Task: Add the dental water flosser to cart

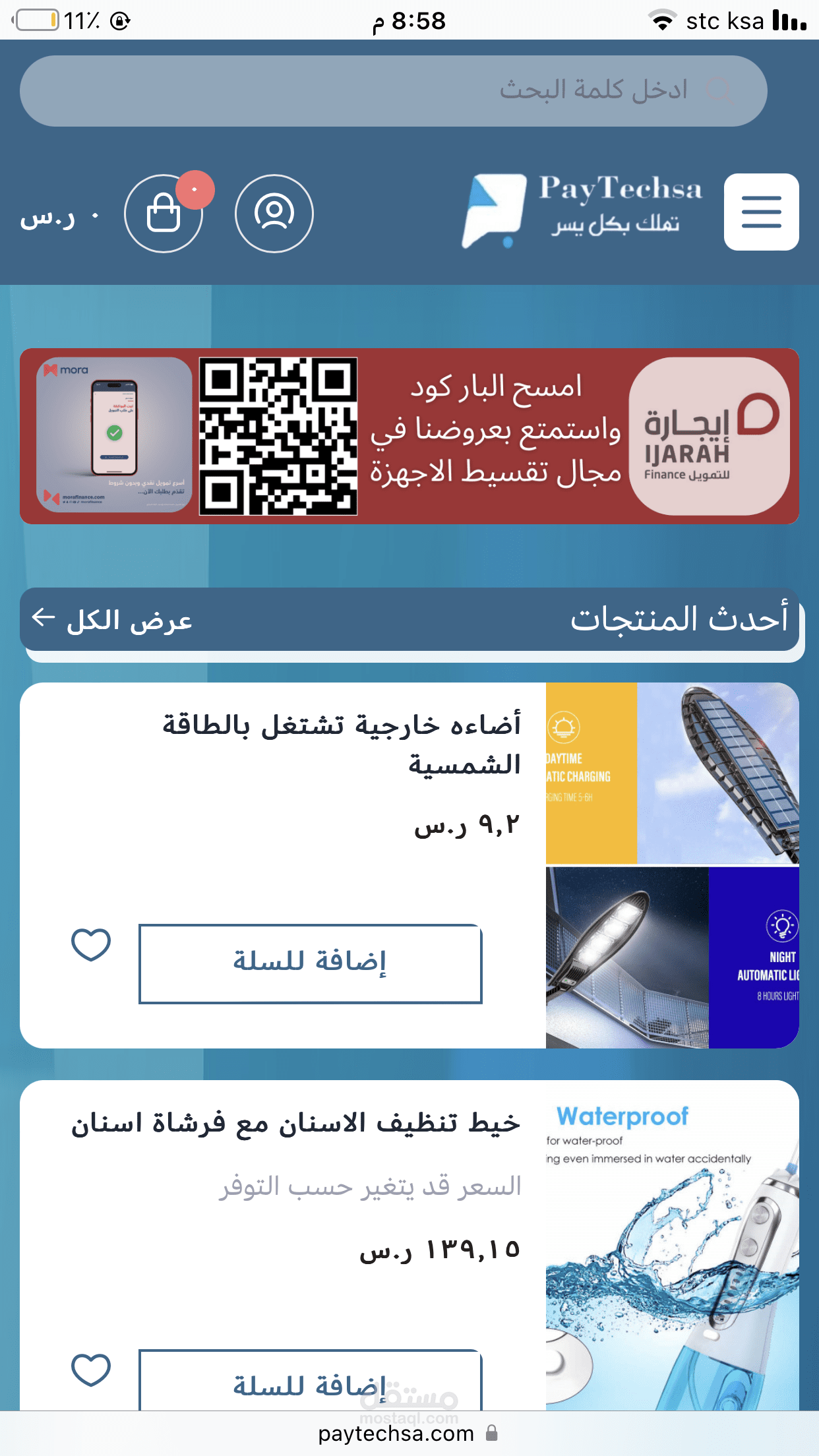Action: 311,1380
